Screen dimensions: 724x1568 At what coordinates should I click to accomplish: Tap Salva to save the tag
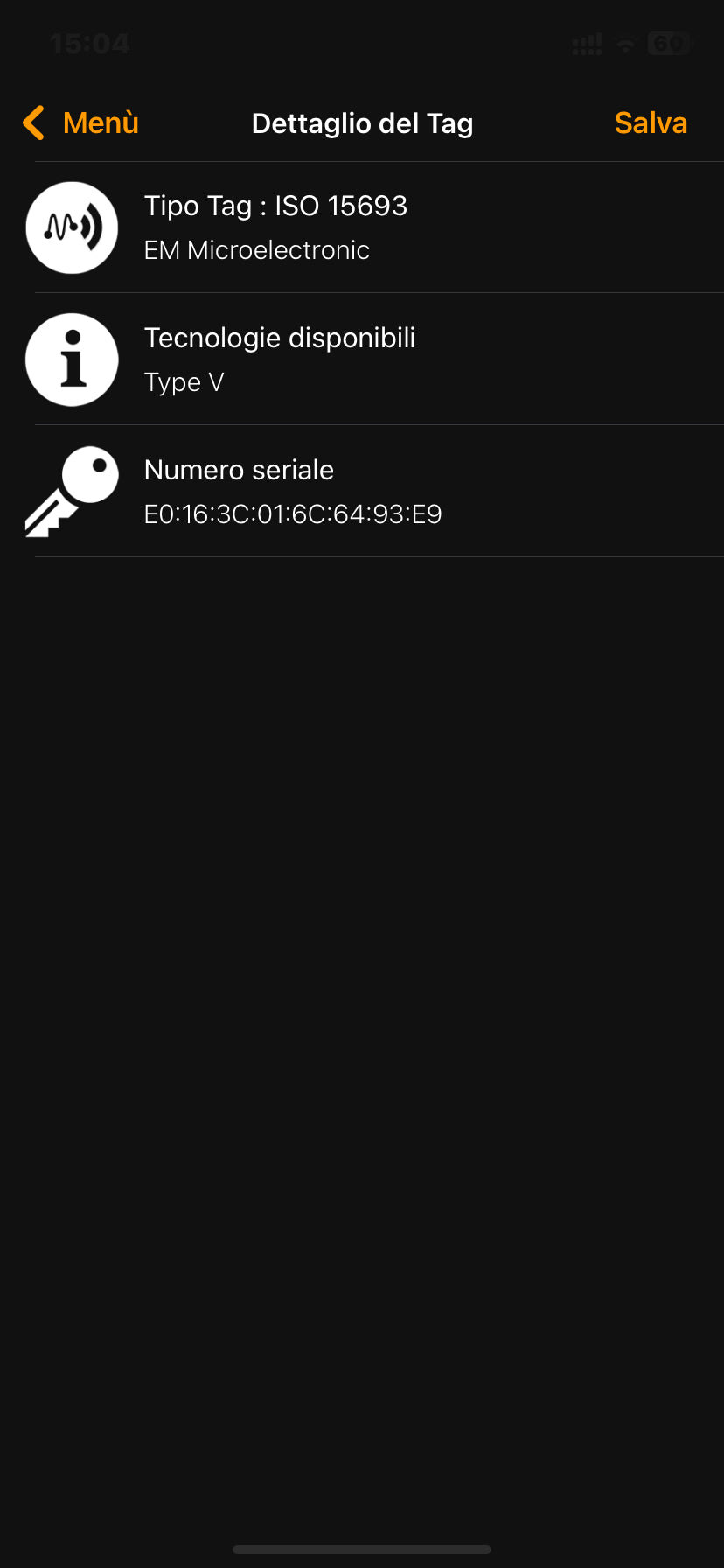[x=651, y=123]
